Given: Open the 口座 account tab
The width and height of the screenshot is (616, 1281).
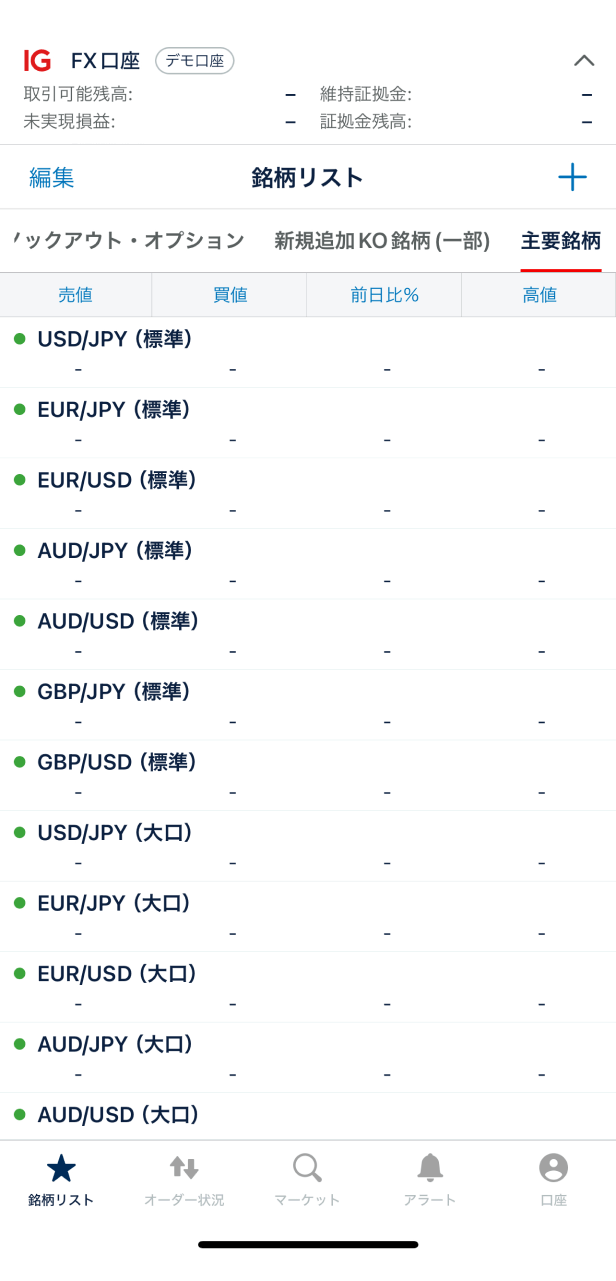Looking at the screenshot, I should (553, 1180).
